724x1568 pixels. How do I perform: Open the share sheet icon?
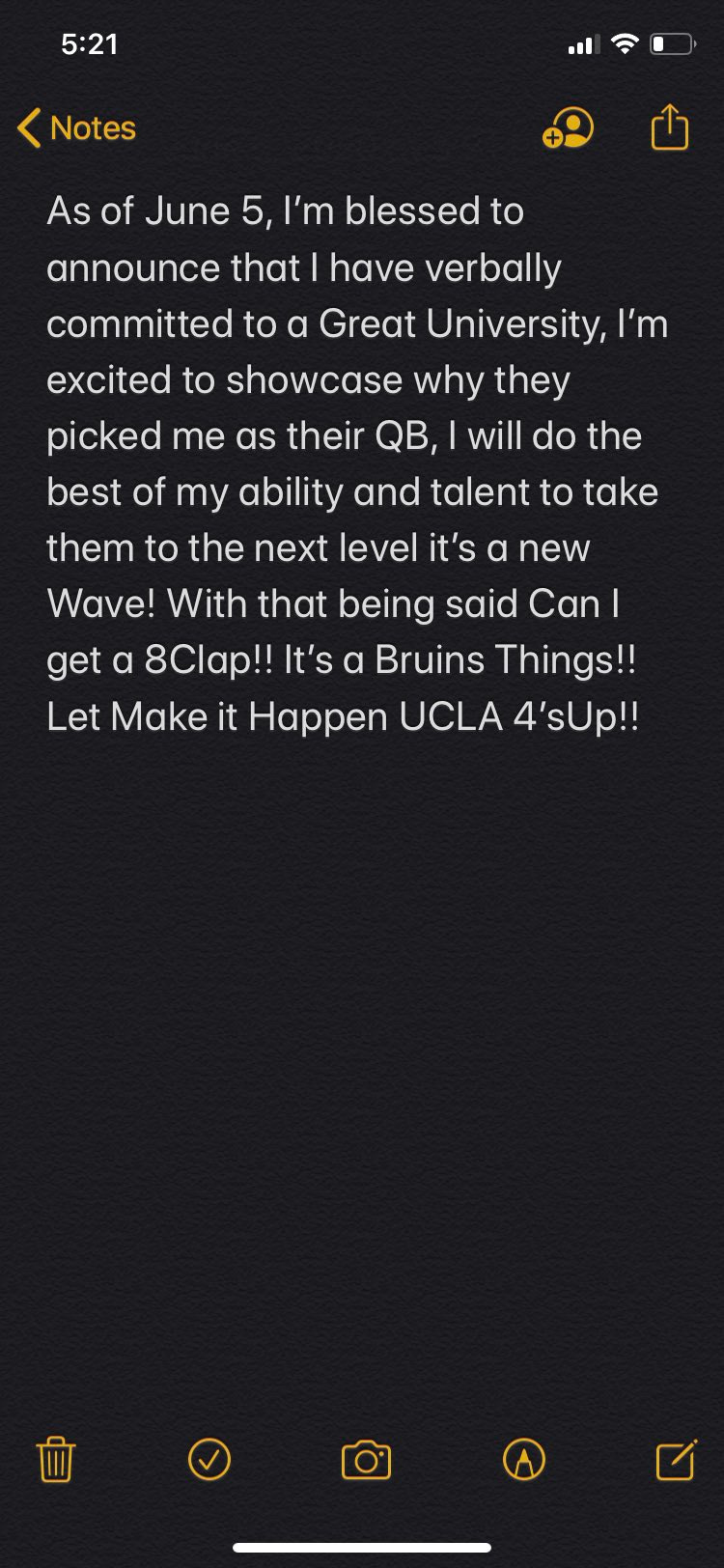point(670,126)
